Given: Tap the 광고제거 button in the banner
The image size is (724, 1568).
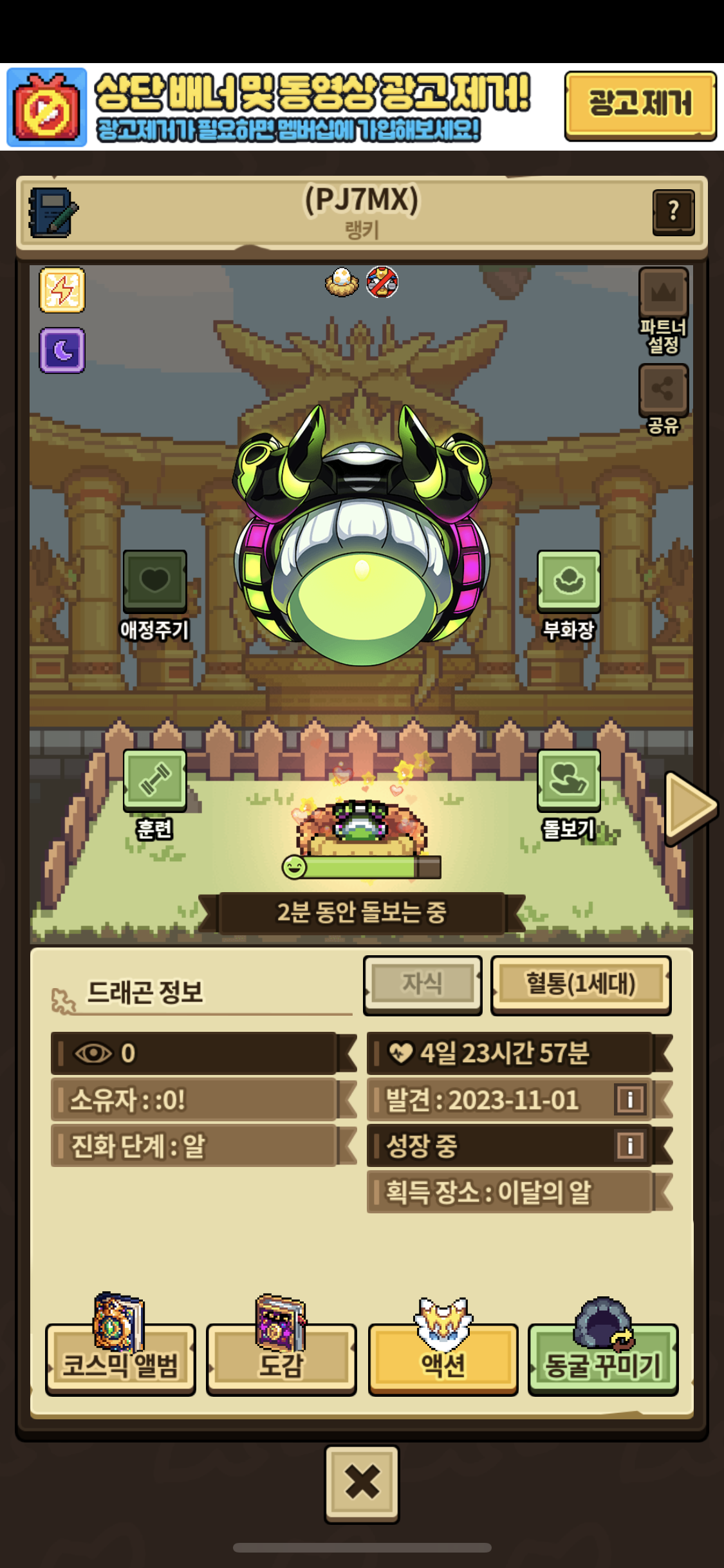Looking at the screenshot, I should pyautogui.click(x=640, y=106).
